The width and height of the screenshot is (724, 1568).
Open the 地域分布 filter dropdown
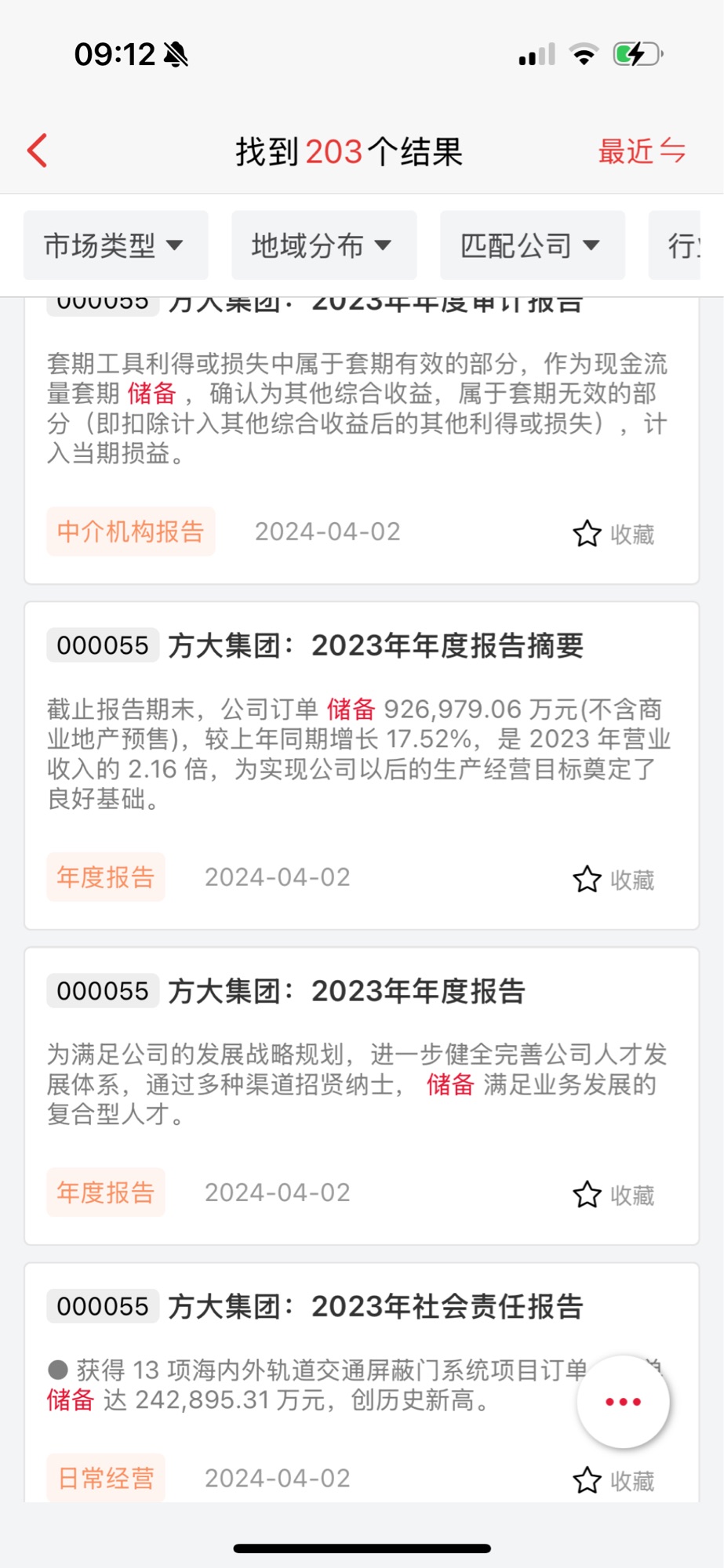(x=323, y=245)
